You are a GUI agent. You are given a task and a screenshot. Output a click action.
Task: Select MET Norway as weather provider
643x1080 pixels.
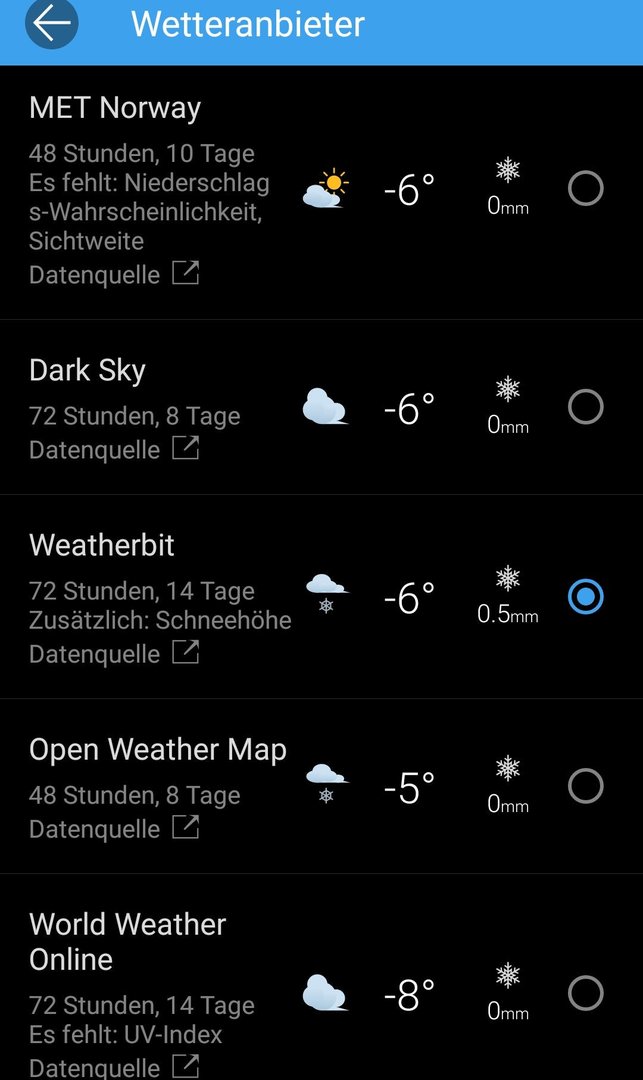tap(586, 189)
